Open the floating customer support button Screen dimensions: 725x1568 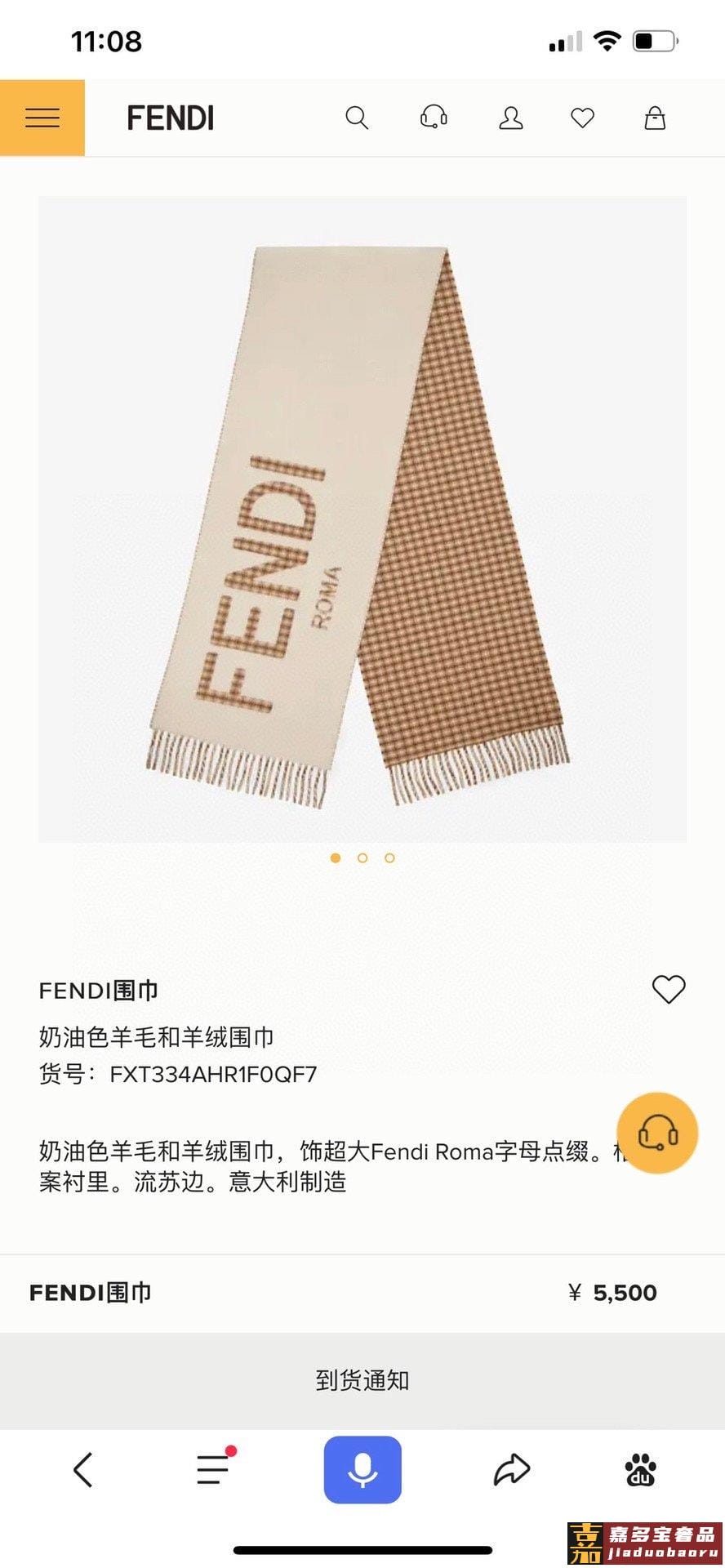[x=657, y=1133]
